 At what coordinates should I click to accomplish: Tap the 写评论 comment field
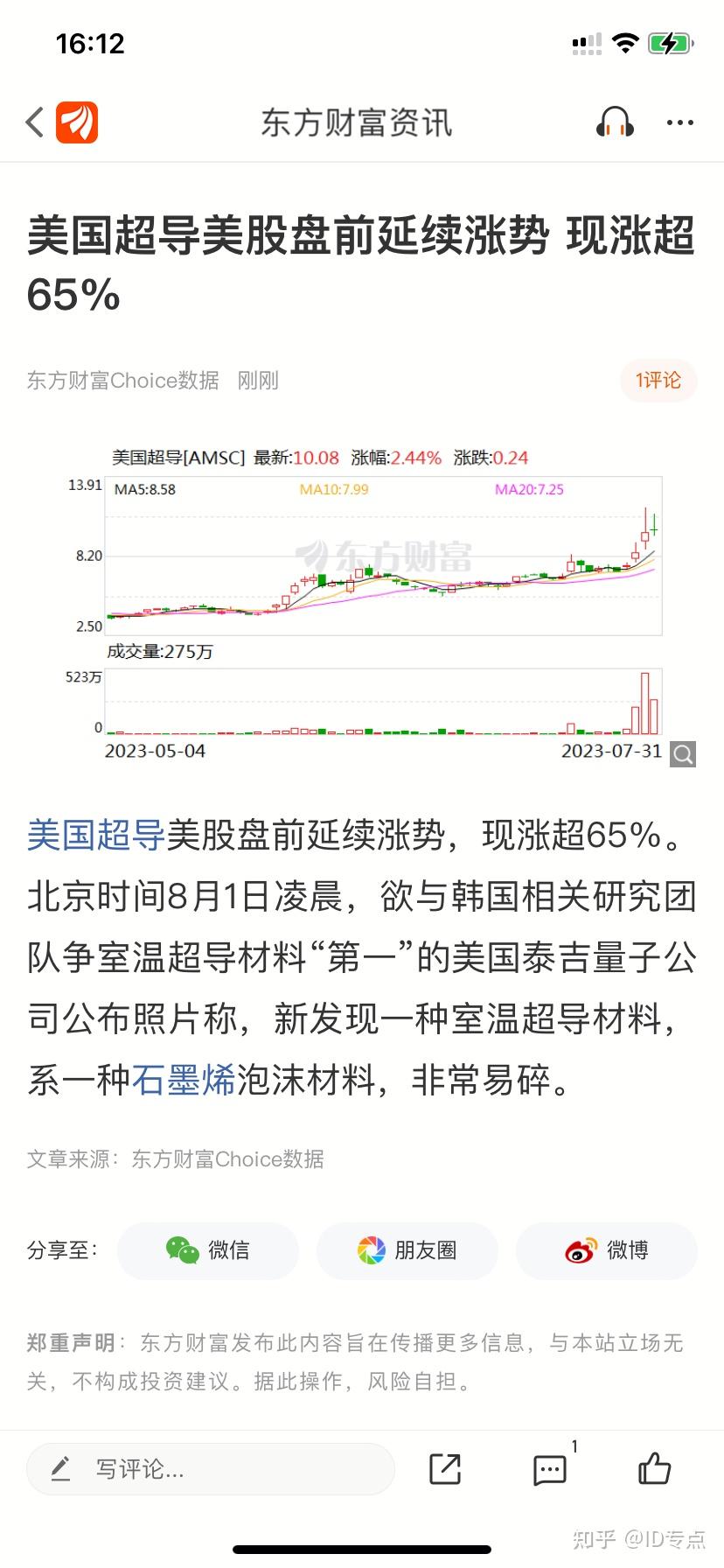(211, 1469)
